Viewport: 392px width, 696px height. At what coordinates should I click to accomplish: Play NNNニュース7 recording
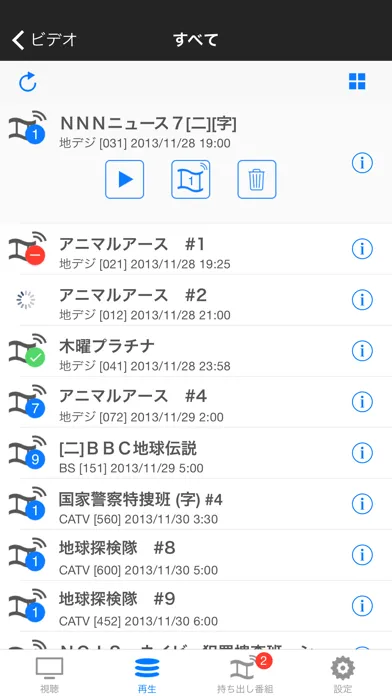(124, 179)
